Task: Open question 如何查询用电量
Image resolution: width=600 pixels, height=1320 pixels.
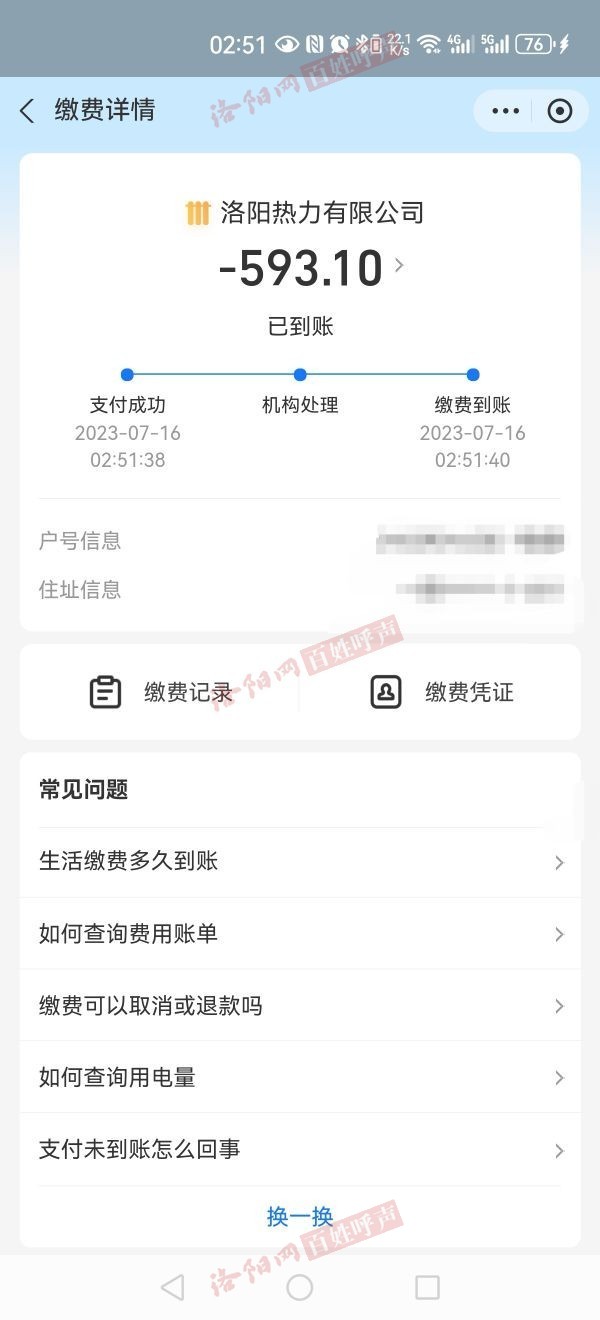Action: coord(300,1078)
